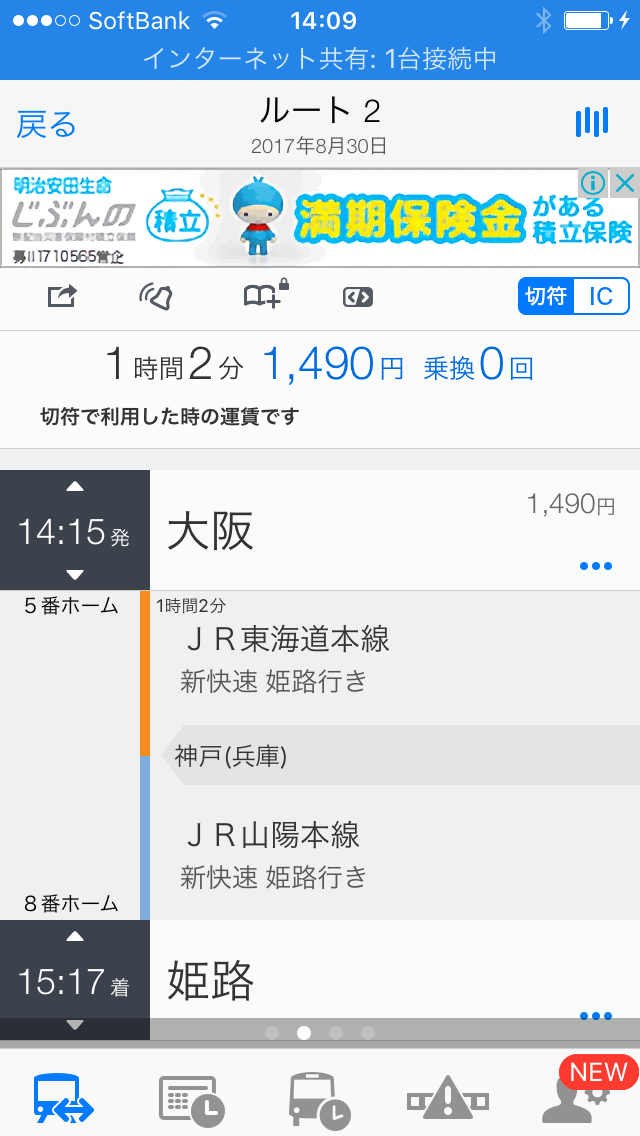Open the route search tab
This screenshot has width=640, height=1136.
64,1097
